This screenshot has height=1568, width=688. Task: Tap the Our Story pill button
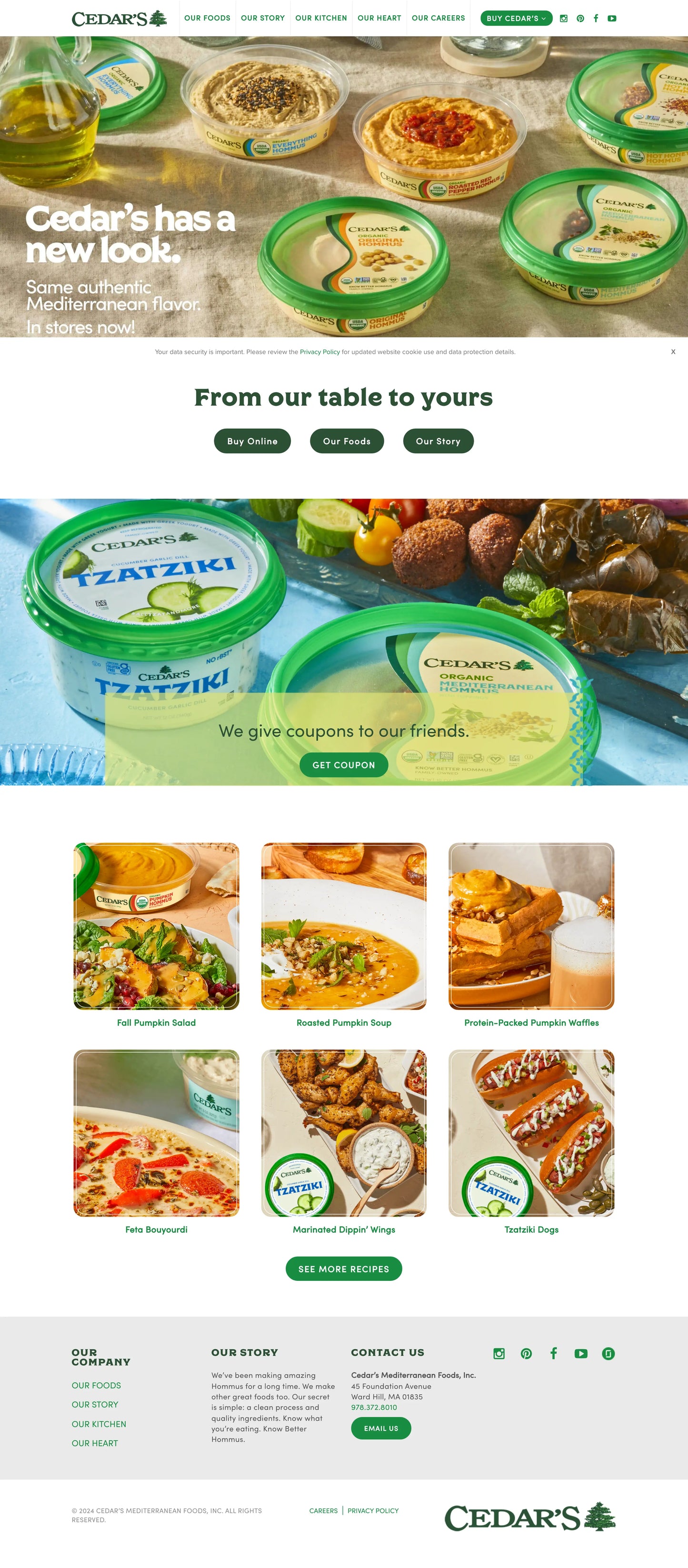[438, 441]
